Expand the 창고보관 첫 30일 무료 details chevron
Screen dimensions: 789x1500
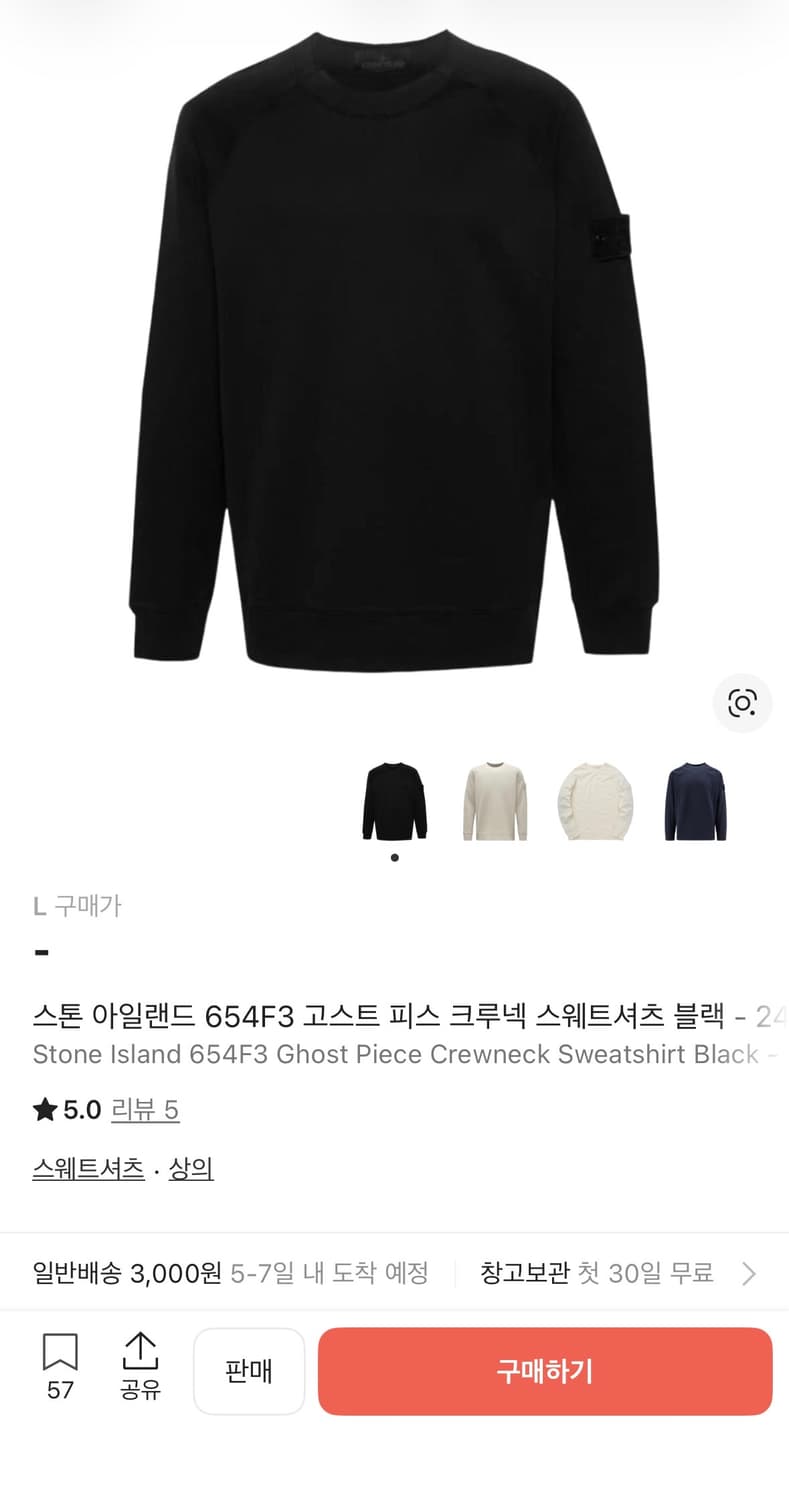(748, 1274)
